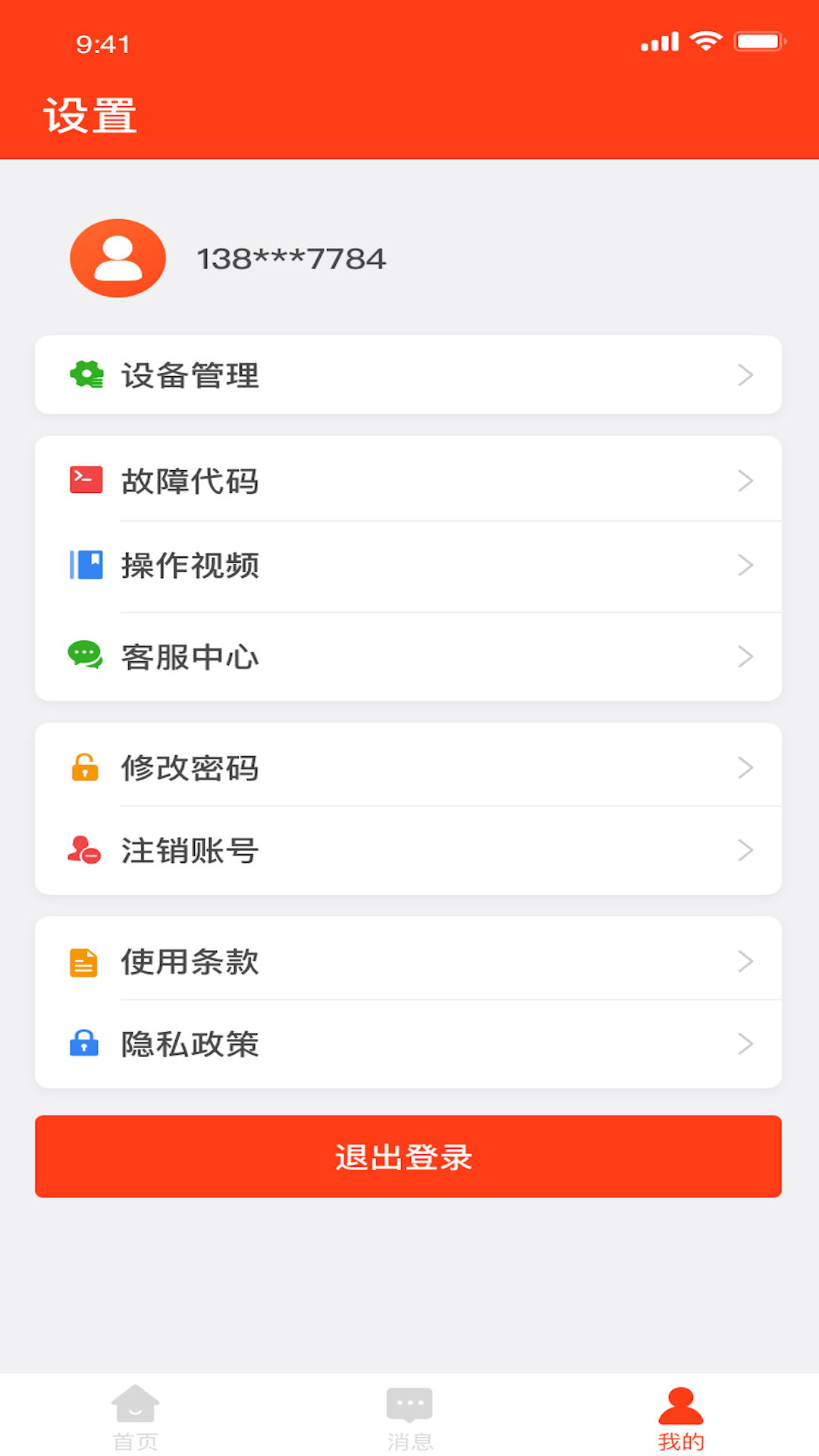Screen dimensions: 819x1456
Task: Select the blue book icon beside 操作视频
Action: (x=85, y=565)
